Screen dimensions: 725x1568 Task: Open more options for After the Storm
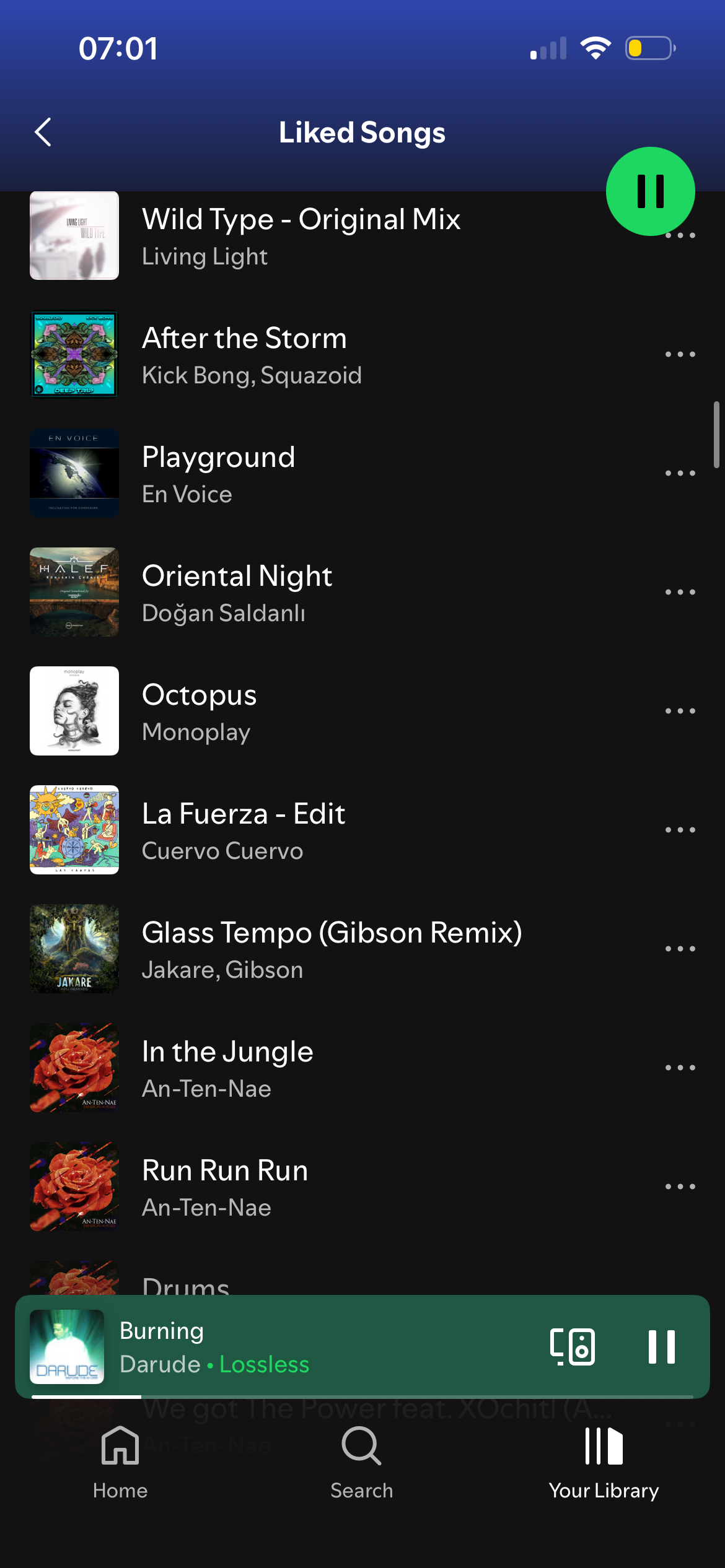coord(680,355)
